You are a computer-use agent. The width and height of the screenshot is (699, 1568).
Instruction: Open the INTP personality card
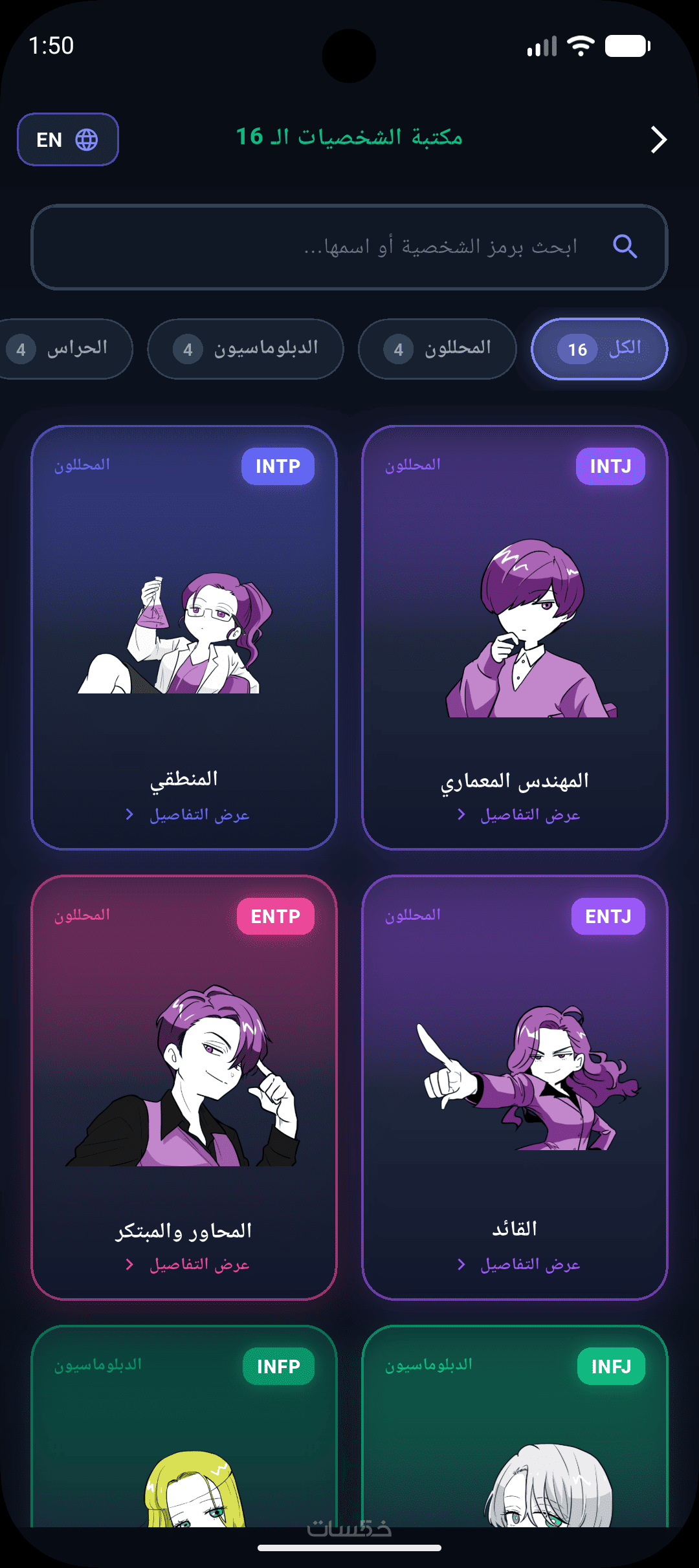[x=184, y=637]
